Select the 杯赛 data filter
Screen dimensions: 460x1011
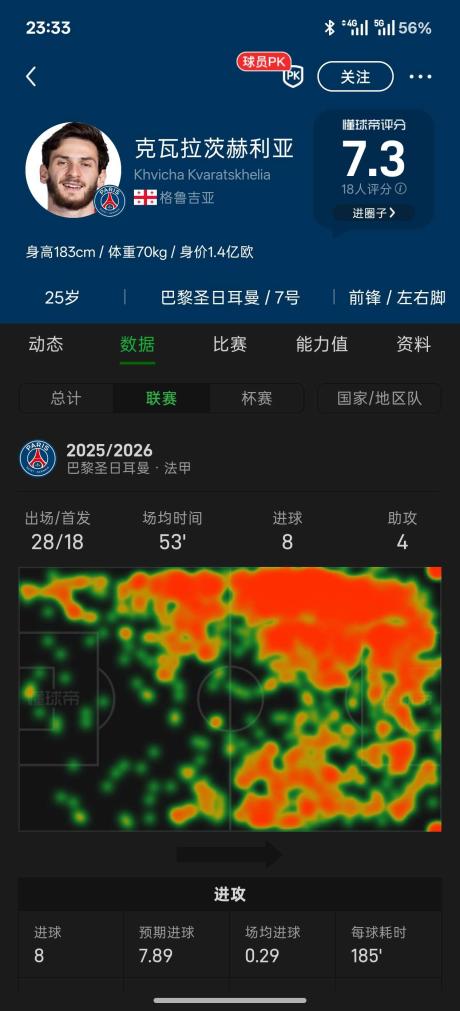pyautogui.click(x=256, y=398)
